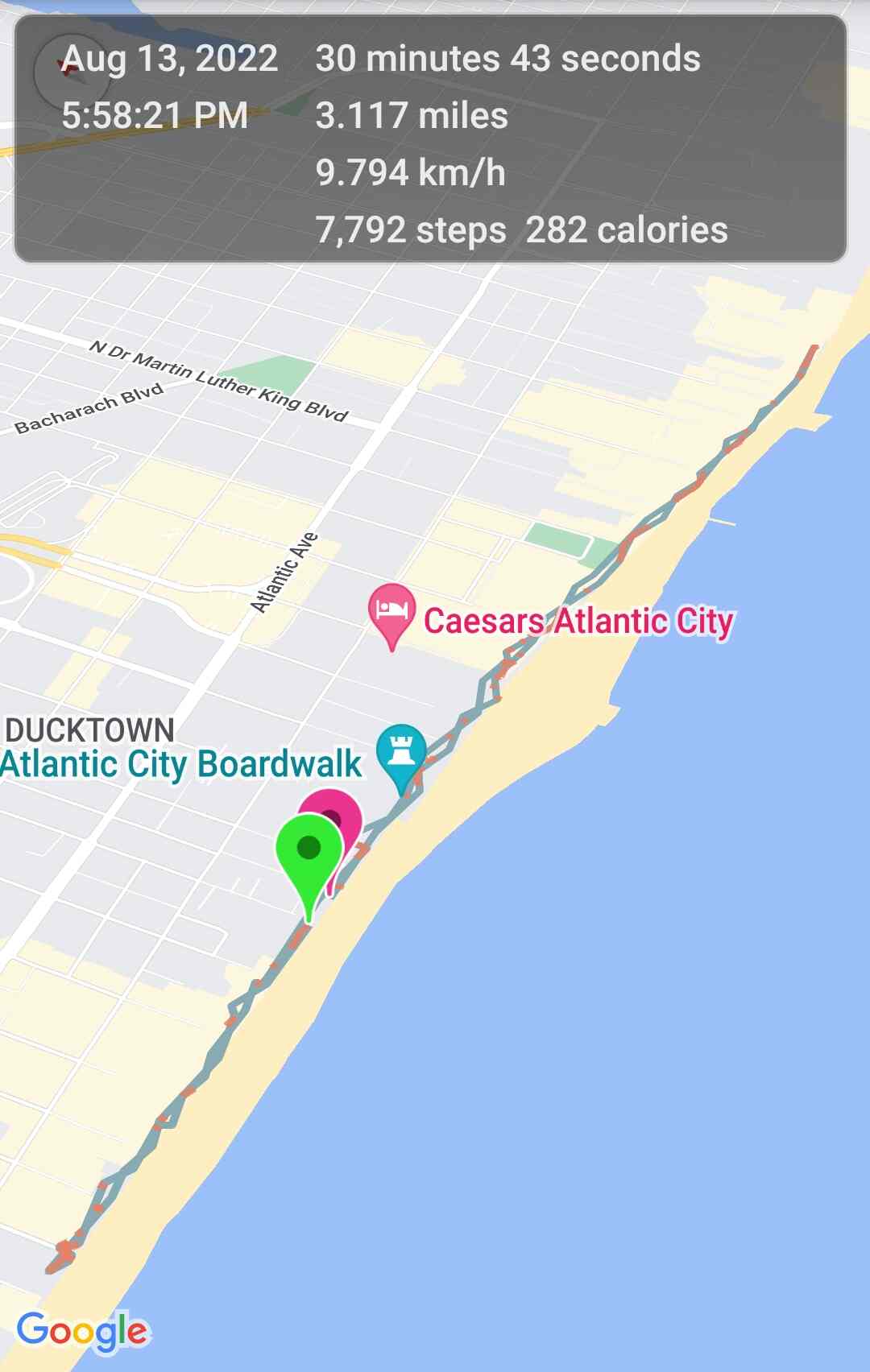
Task: Tap the Caesars Atlantic City hotel pin
Action: [x=391, y=612]
